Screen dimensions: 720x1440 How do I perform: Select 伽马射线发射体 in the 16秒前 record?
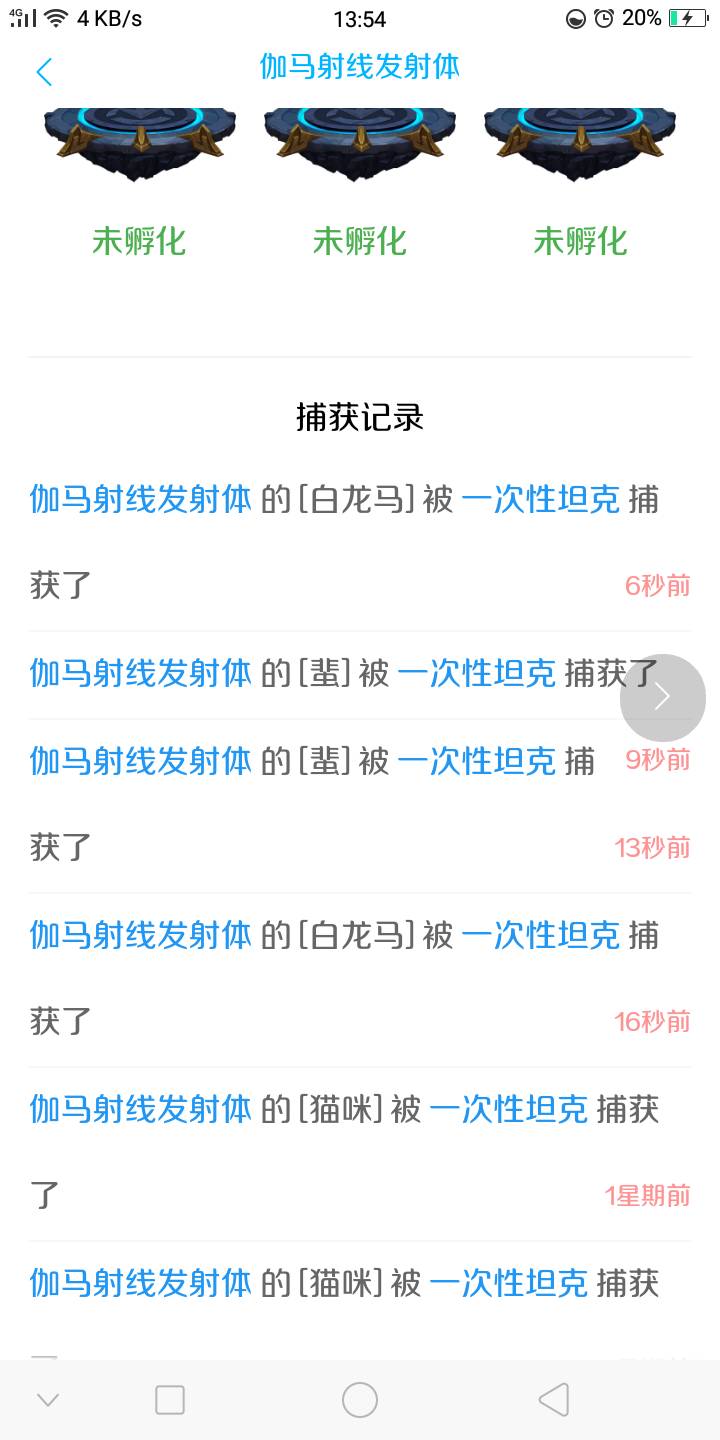[x=140, y=935]
